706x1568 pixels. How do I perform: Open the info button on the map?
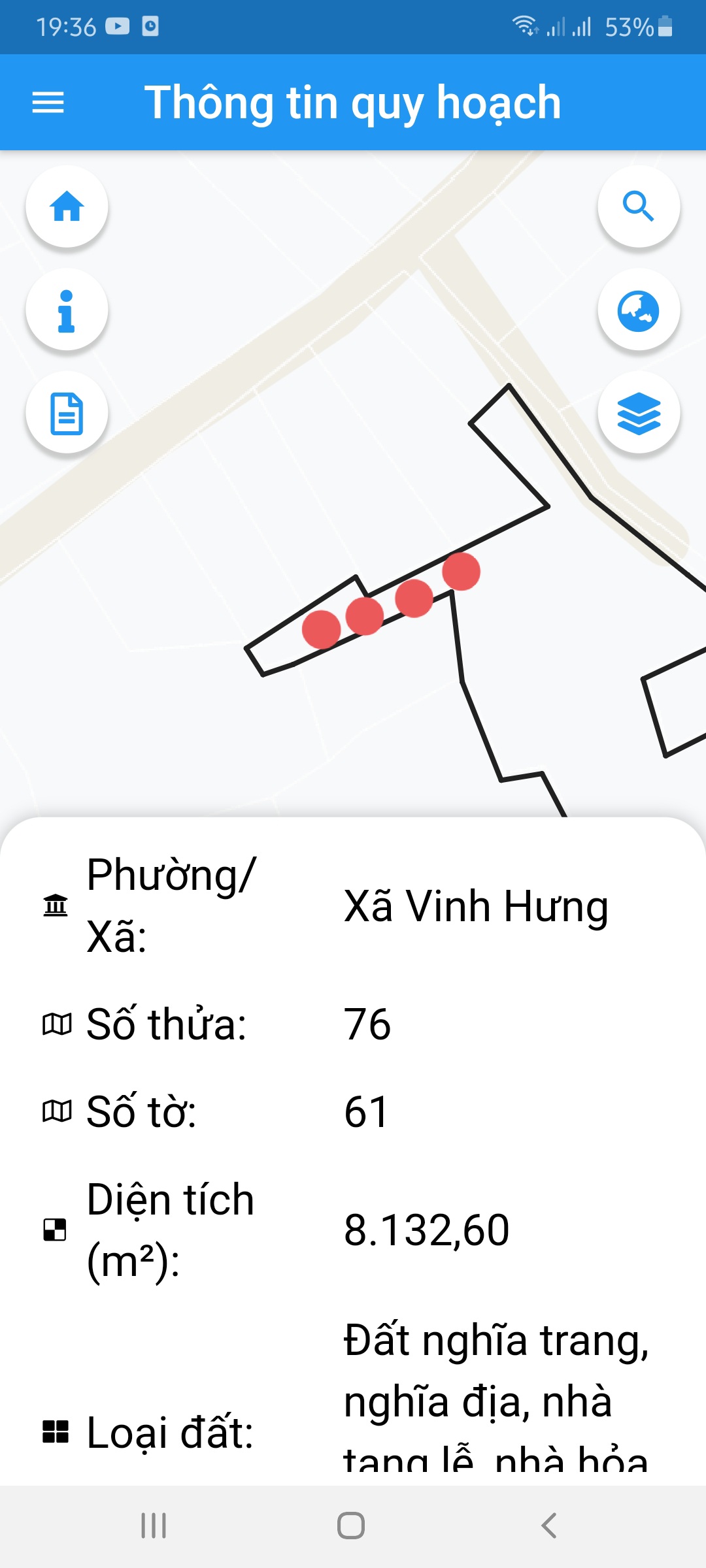[x=67, y=310]
